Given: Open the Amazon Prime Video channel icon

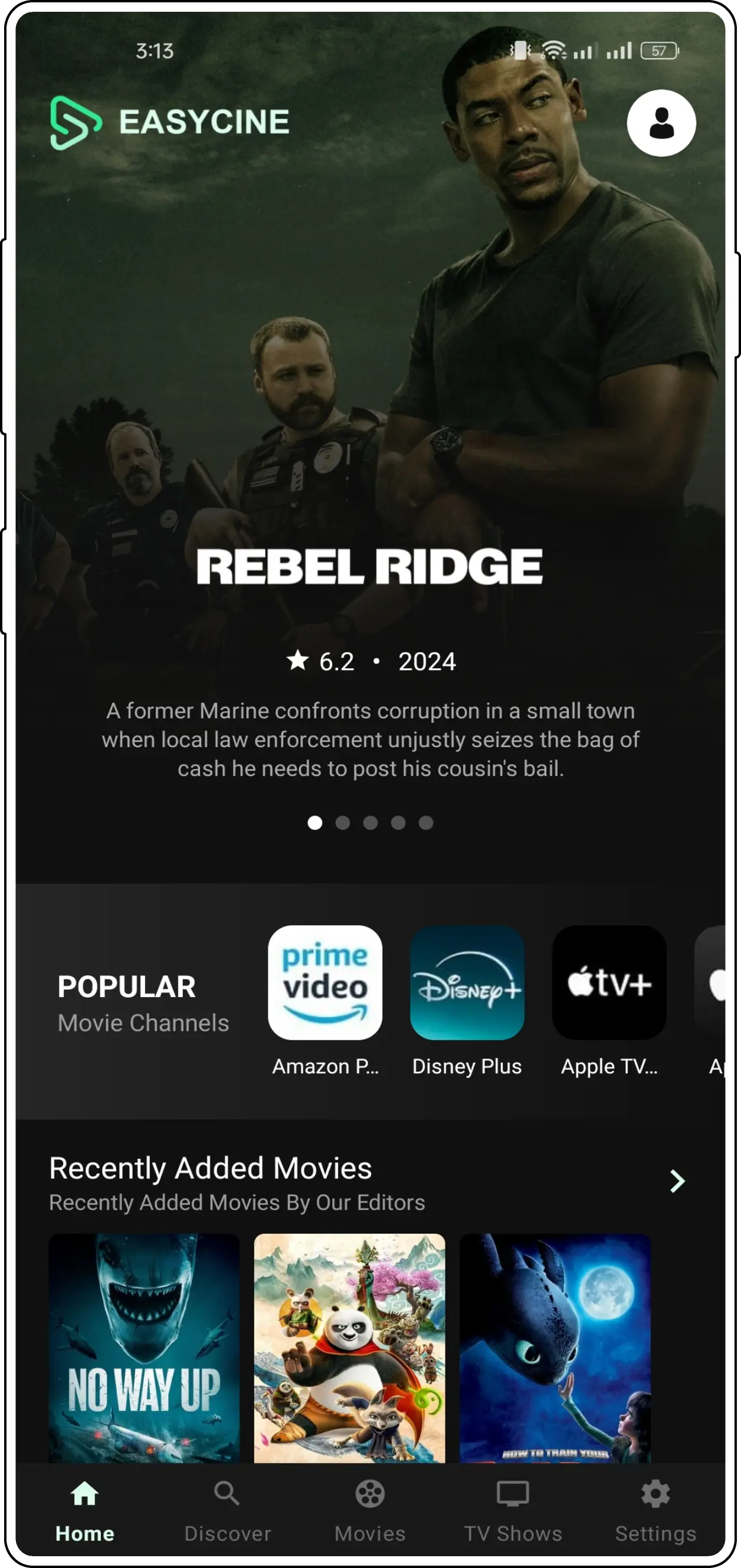Looking at the screenshot, I should click(x=326, y=982).
